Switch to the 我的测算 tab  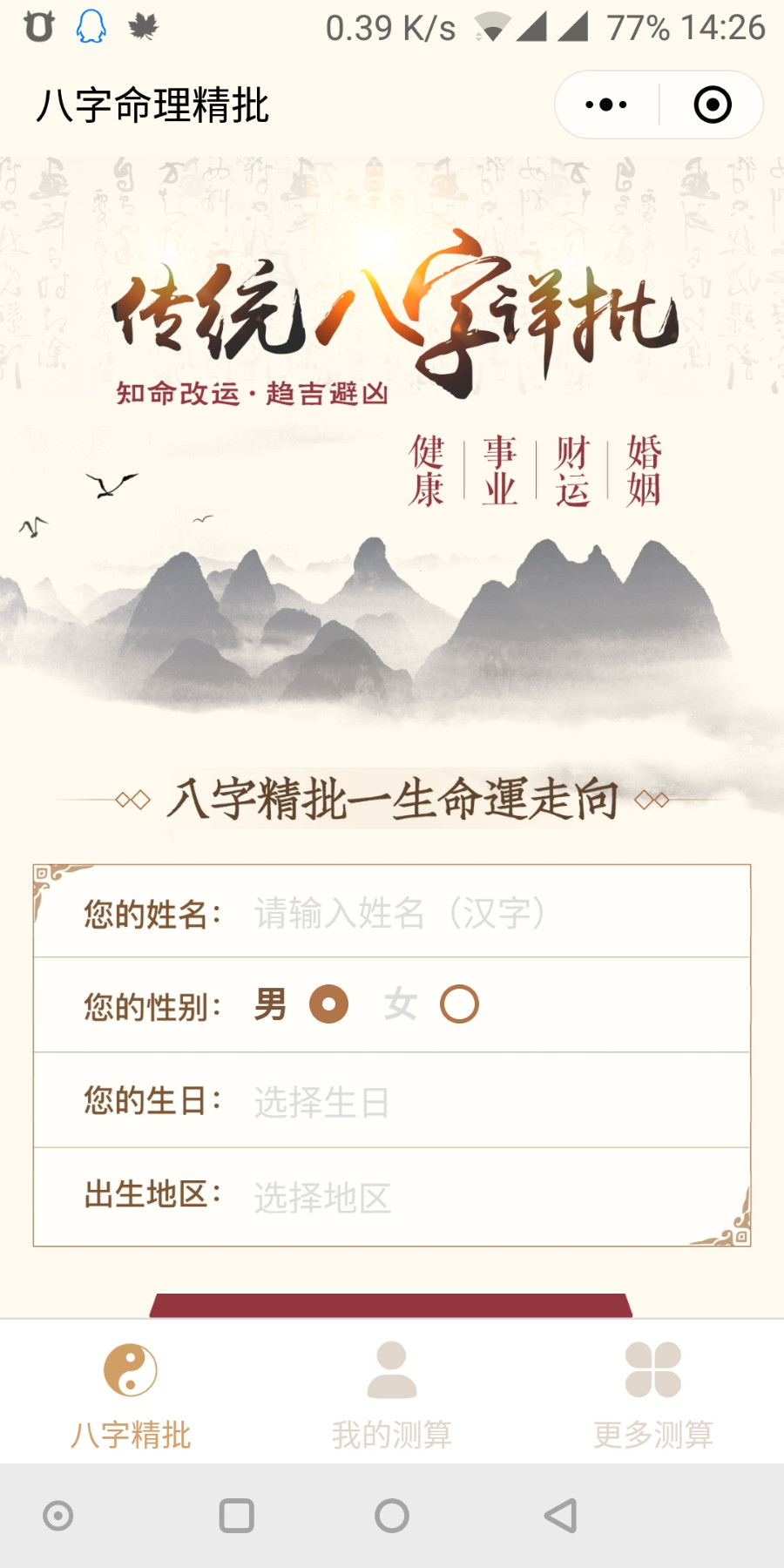click(391, 1435)
